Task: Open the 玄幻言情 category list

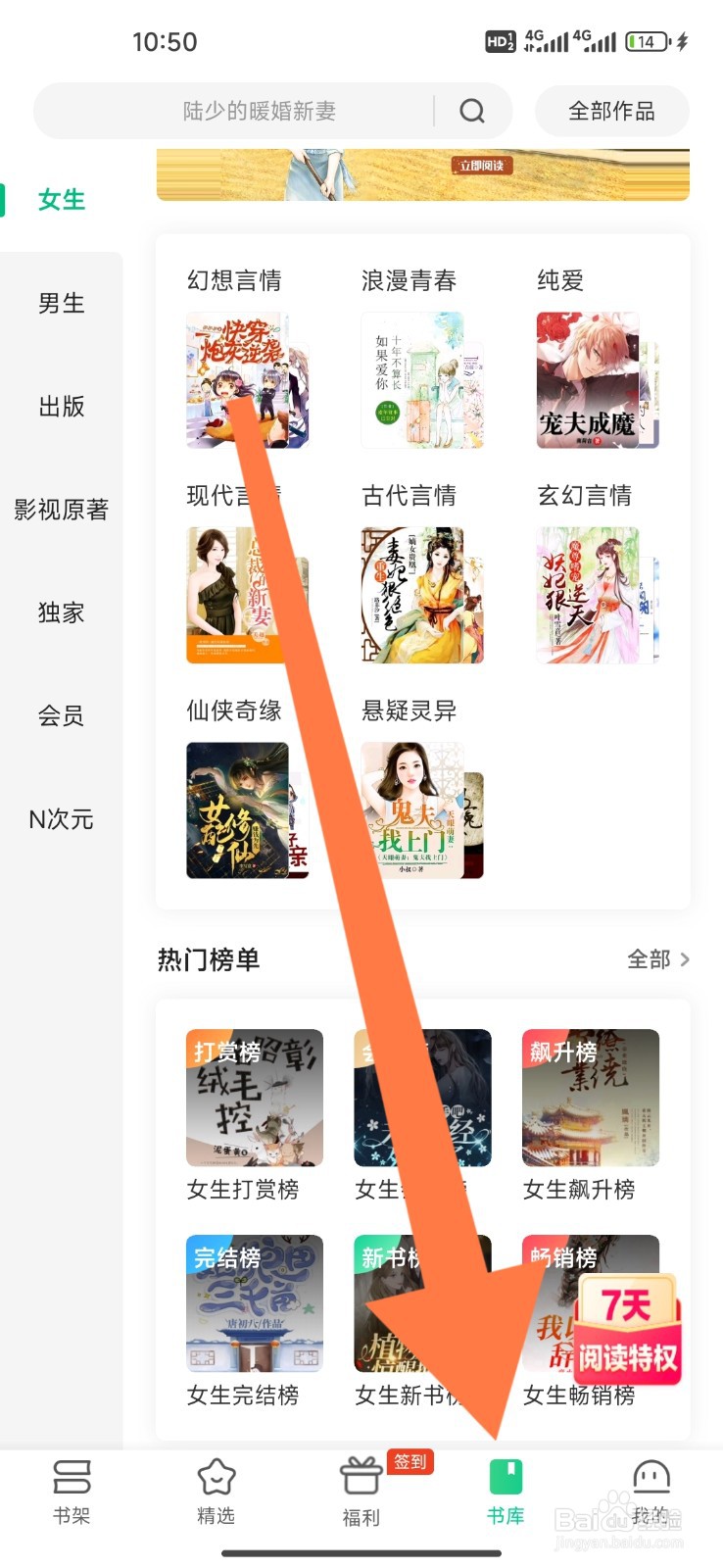Action: 584,495
